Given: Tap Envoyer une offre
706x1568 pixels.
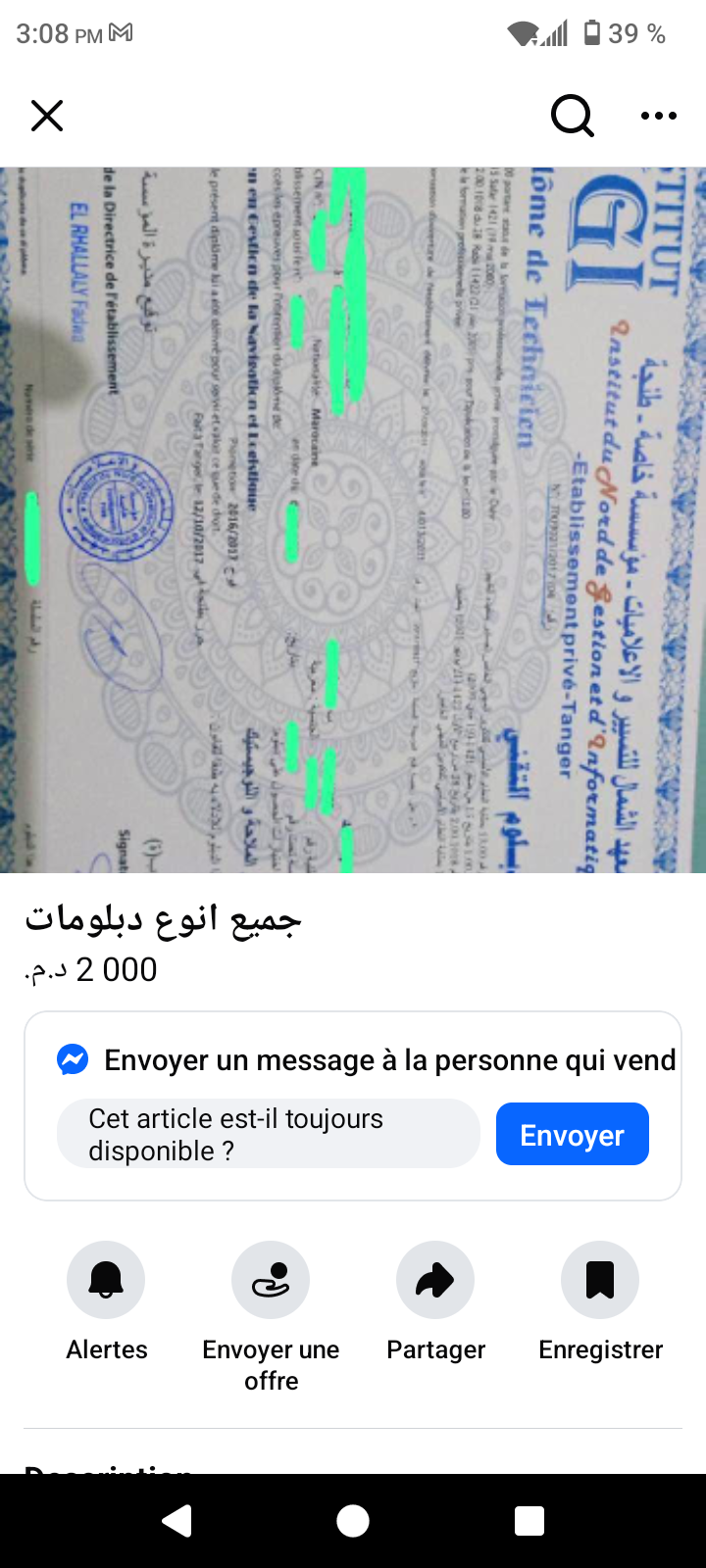Looking at the screenshot, I should [271, 1280].
